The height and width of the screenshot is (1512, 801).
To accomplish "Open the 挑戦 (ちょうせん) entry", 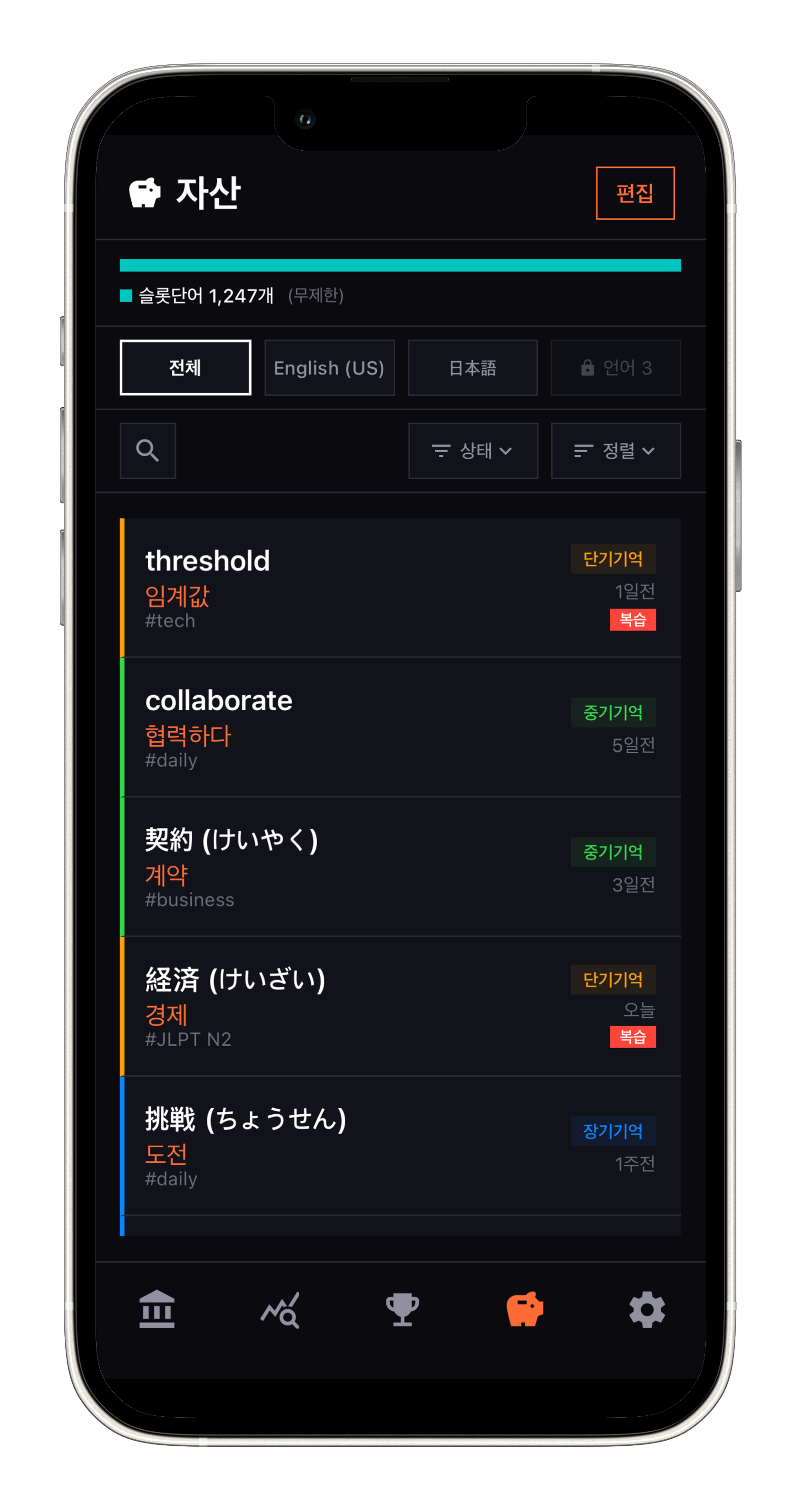I will [x=352, y=1145].
